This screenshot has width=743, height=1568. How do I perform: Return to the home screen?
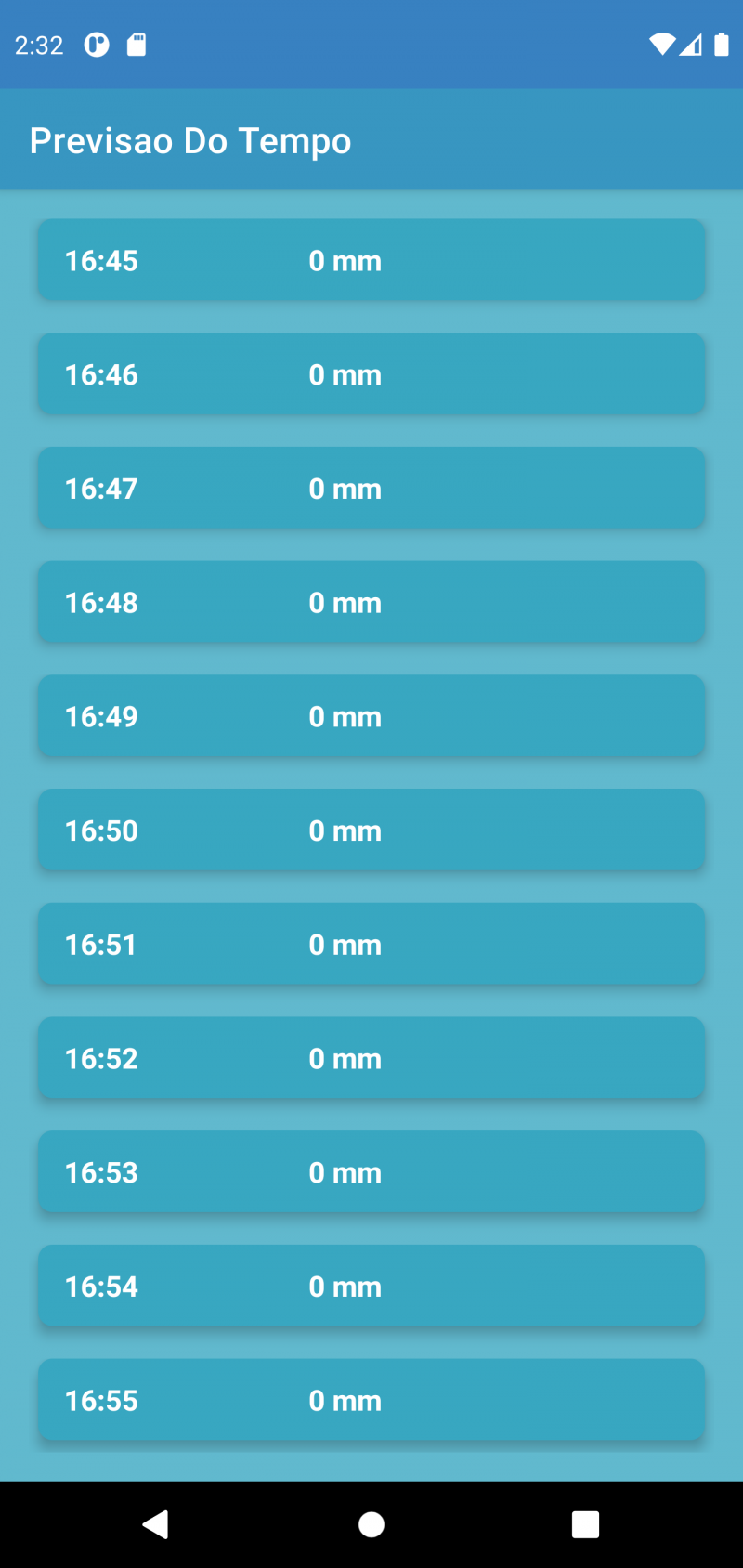click(371, 1524)
